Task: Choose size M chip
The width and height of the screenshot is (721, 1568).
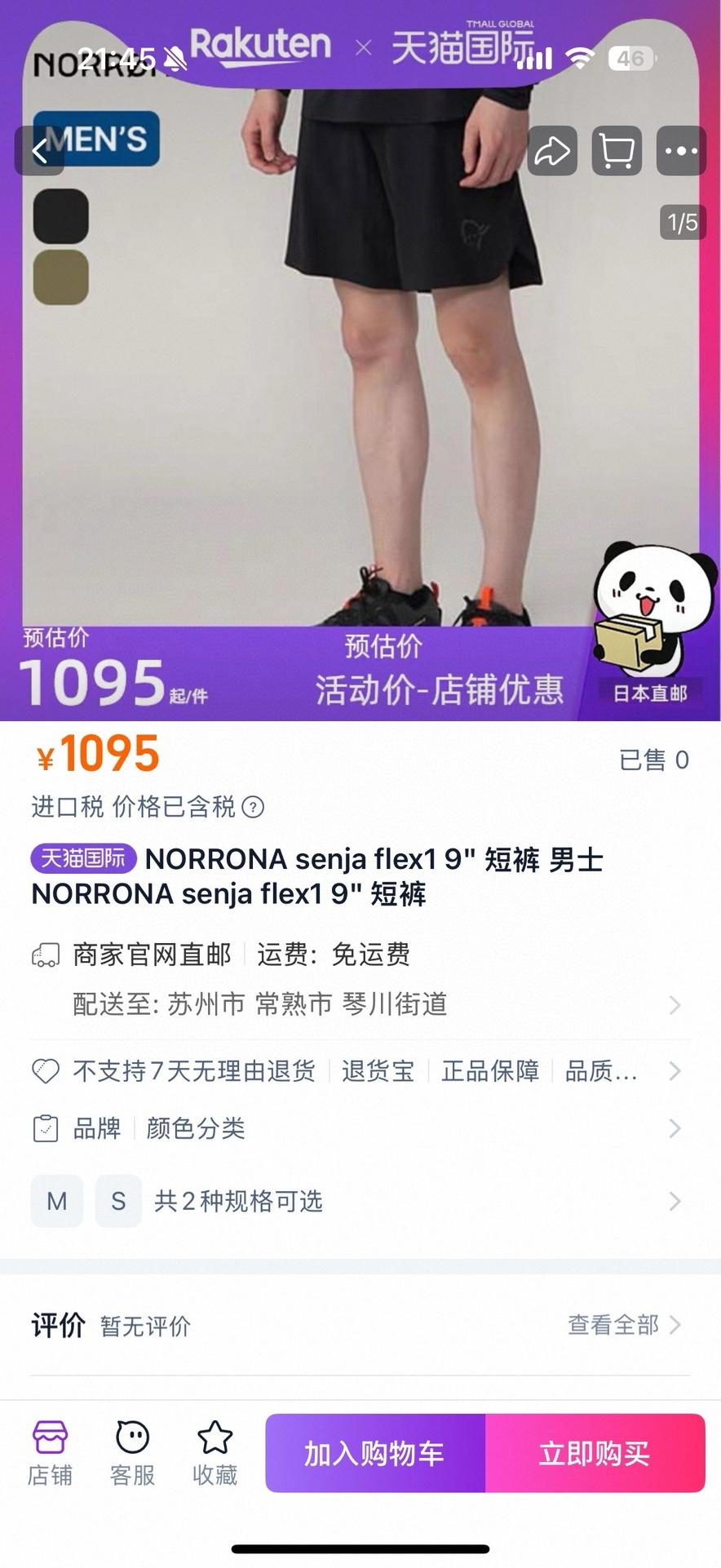Action: click(x=57, y=1201)
